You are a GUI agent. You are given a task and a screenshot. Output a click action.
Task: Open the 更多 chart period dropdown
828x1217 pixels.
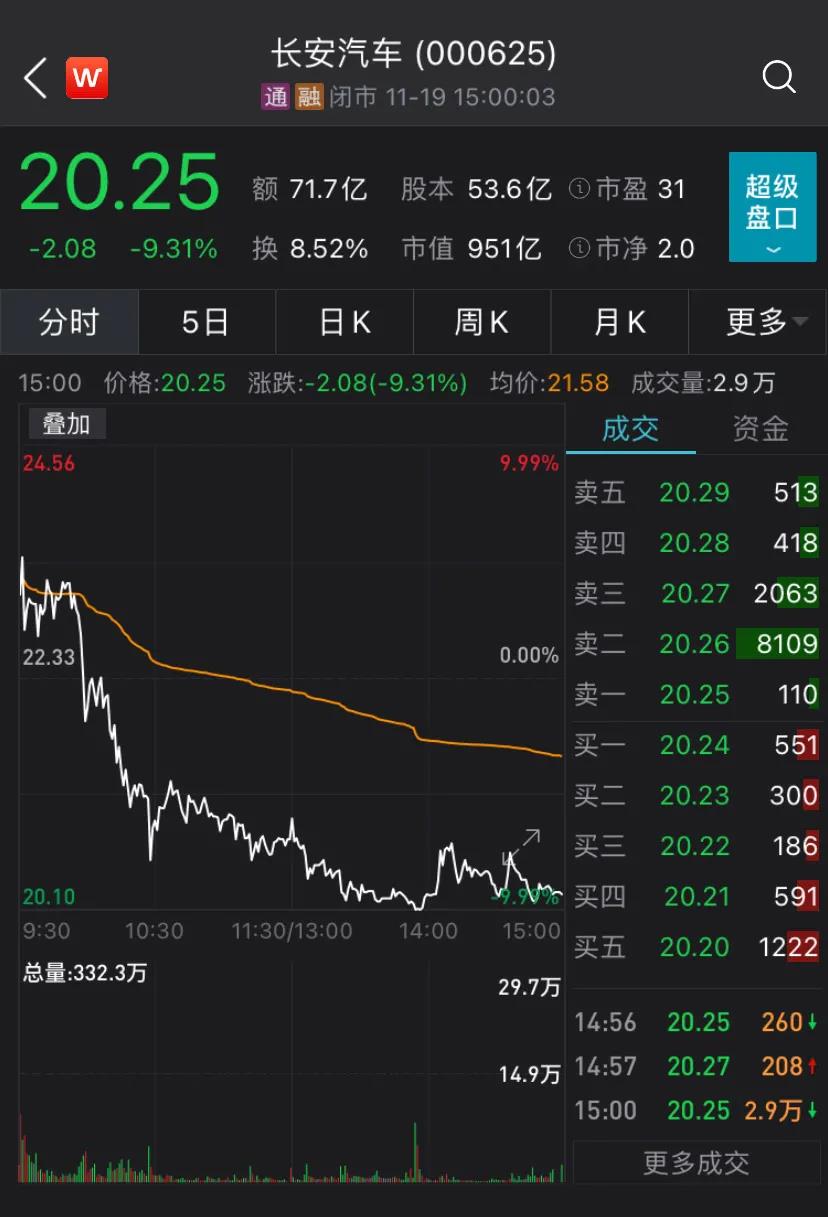(x=765, y=322)
